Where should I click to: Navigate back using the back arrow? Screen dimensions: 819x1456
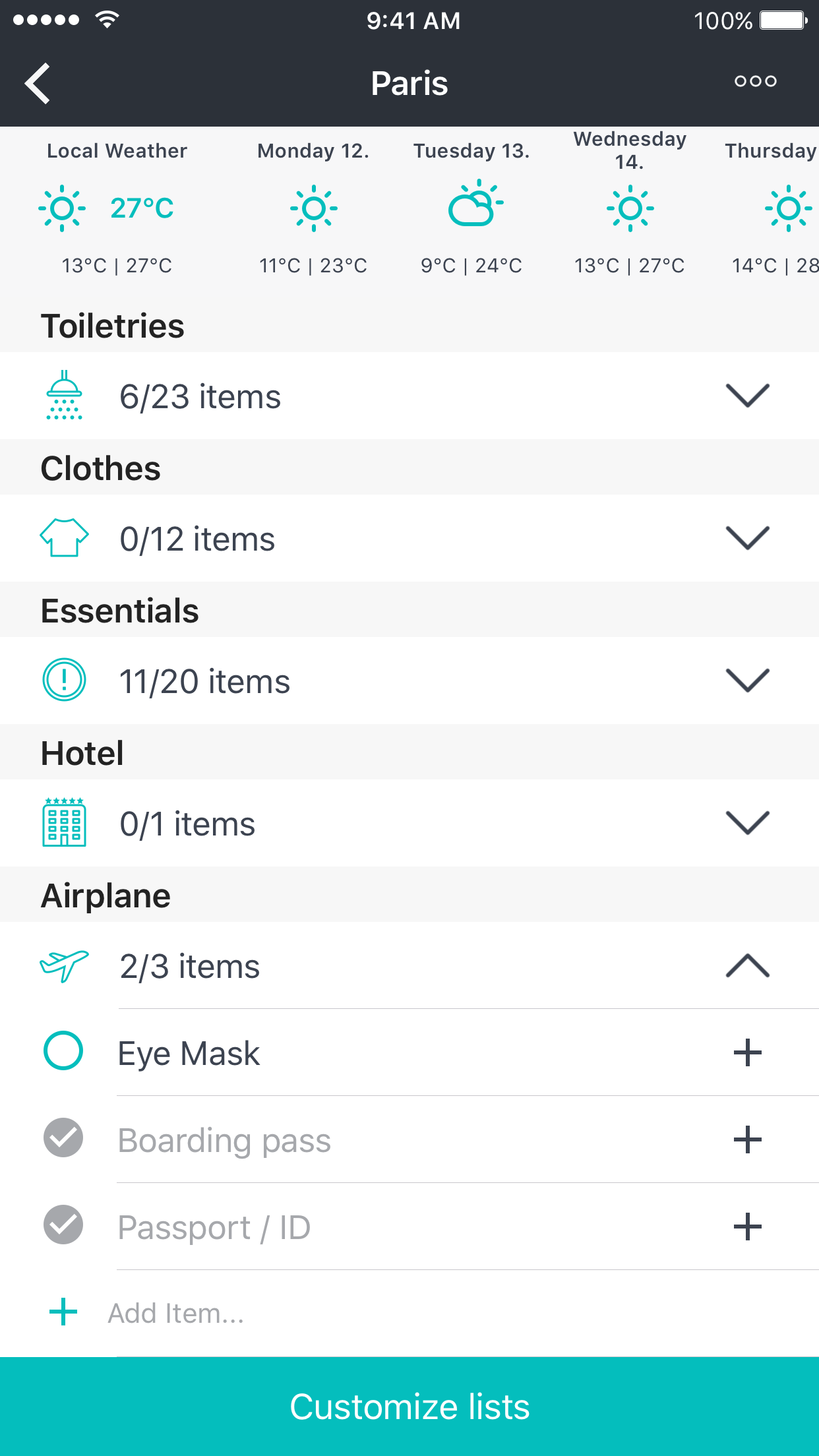[37, 84]
